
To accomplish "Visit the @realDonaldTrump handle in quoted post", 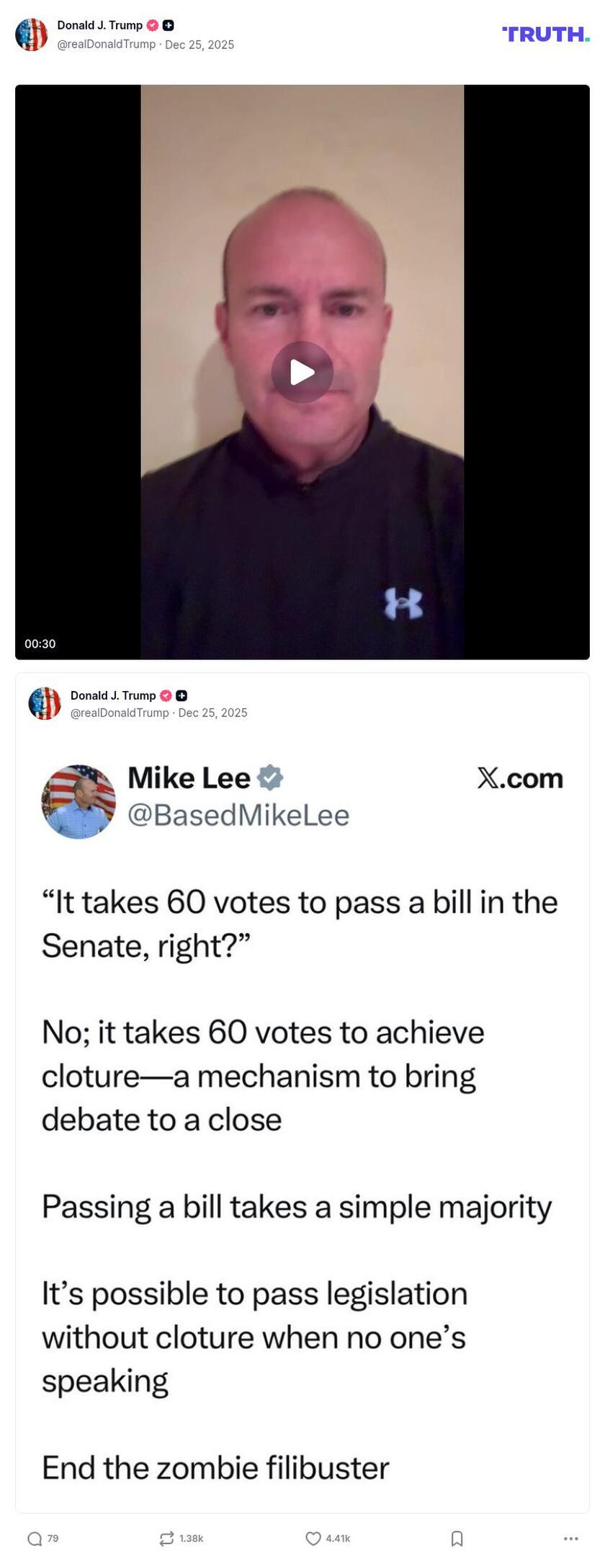I will point(119,713).
